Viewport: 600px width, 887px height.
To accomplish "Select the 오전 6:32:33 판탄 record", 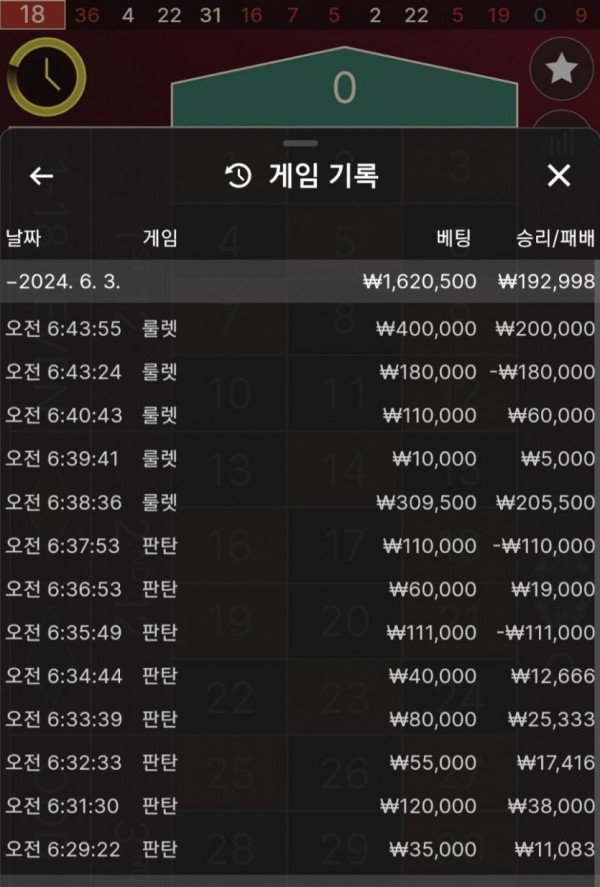I will pos(300,762).
